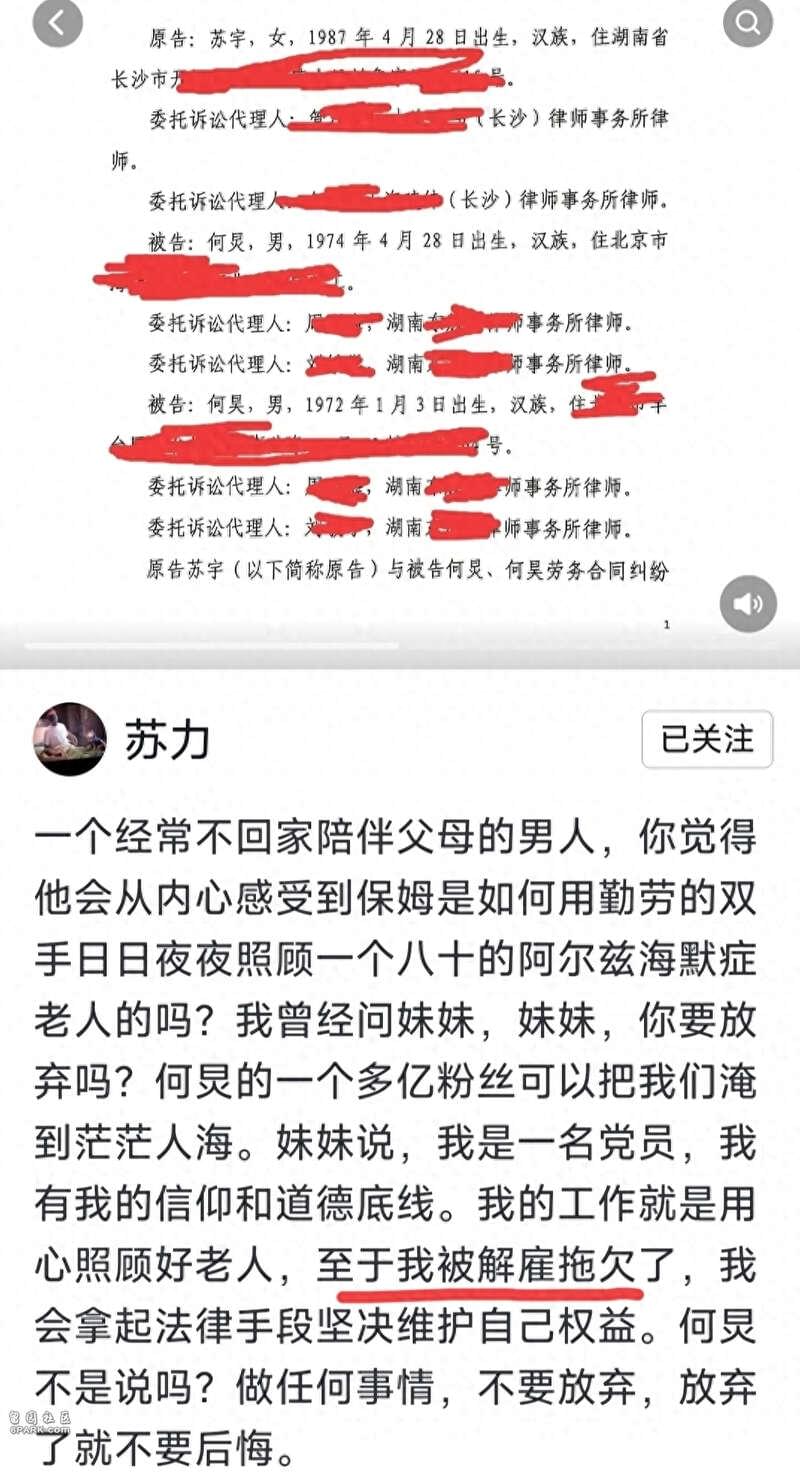800x1484 pixels.
Task: Open search with the magnifier icon
Action: [x=748, y=24]
